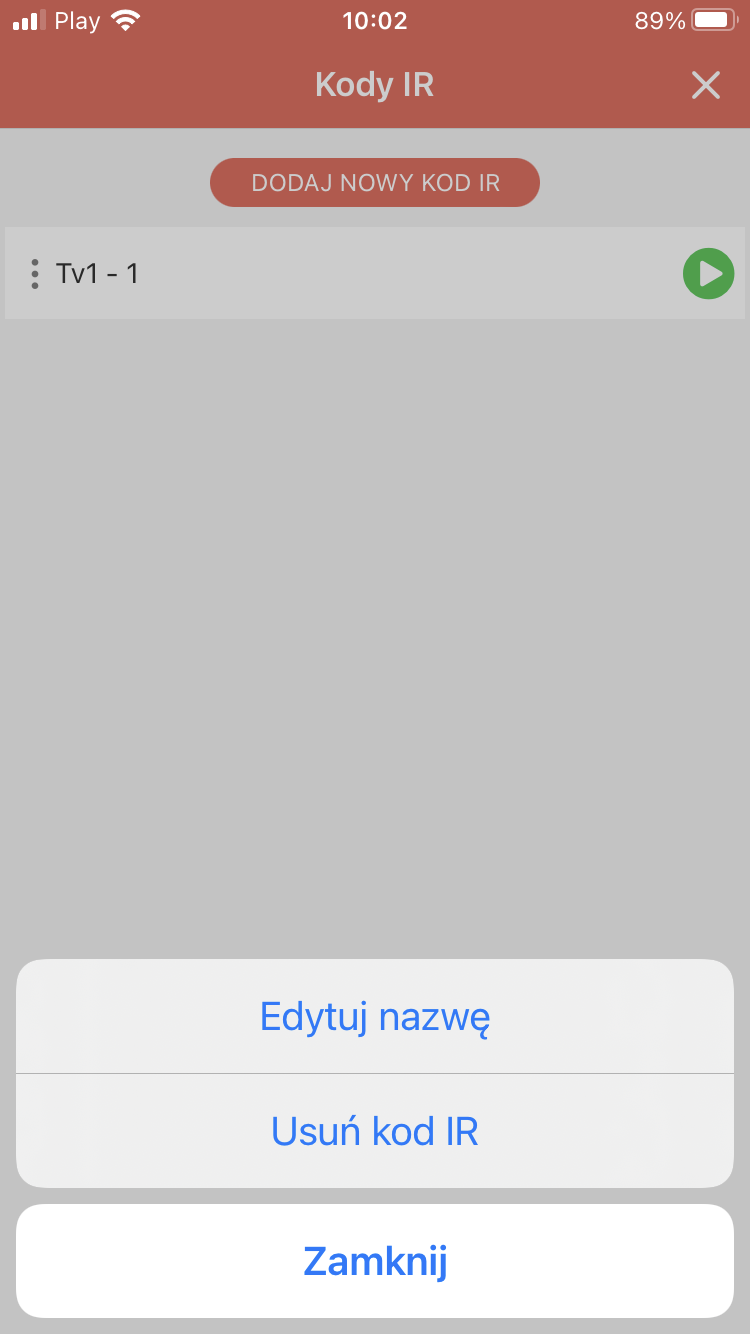Close the Kody IR screen

coord(706,85)
